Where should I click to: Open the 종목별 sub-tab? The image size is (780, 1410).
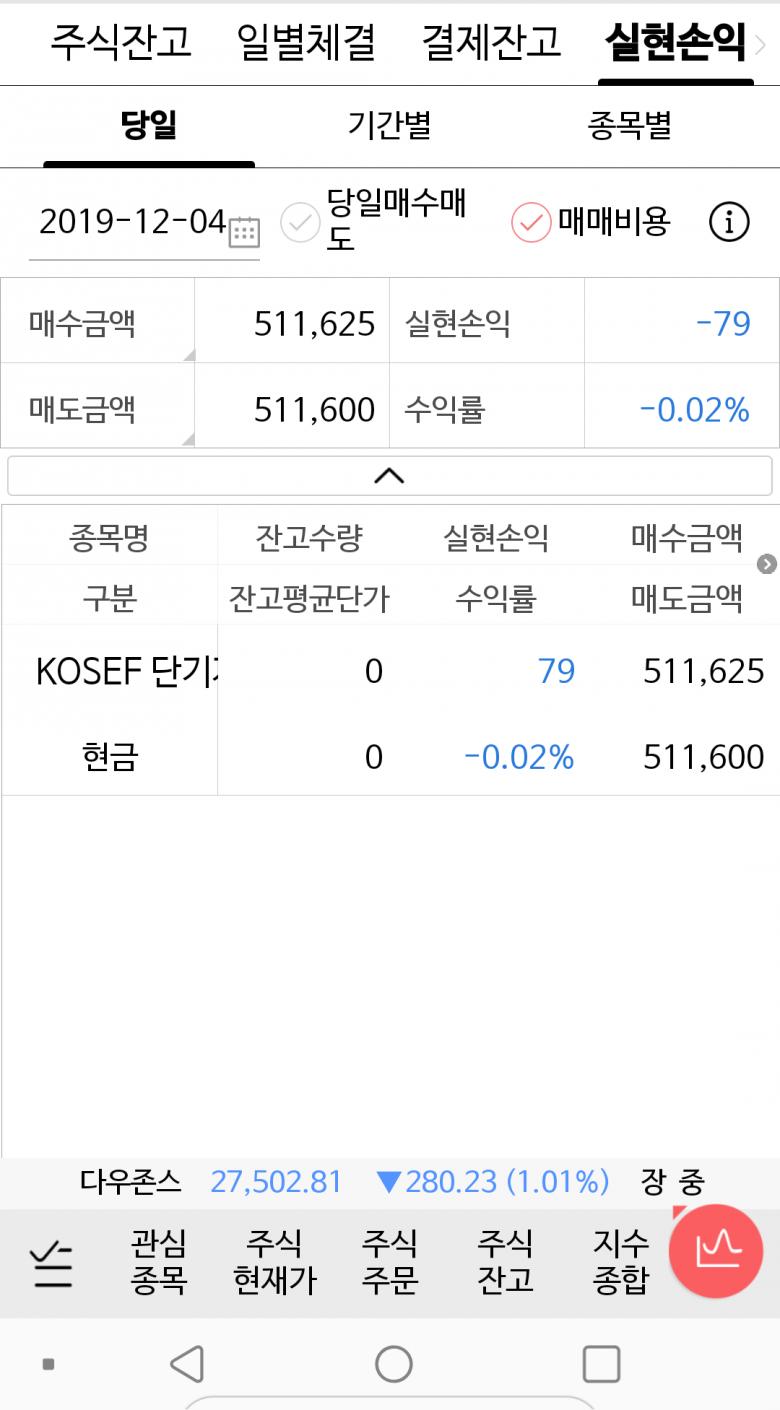point(629,126)
